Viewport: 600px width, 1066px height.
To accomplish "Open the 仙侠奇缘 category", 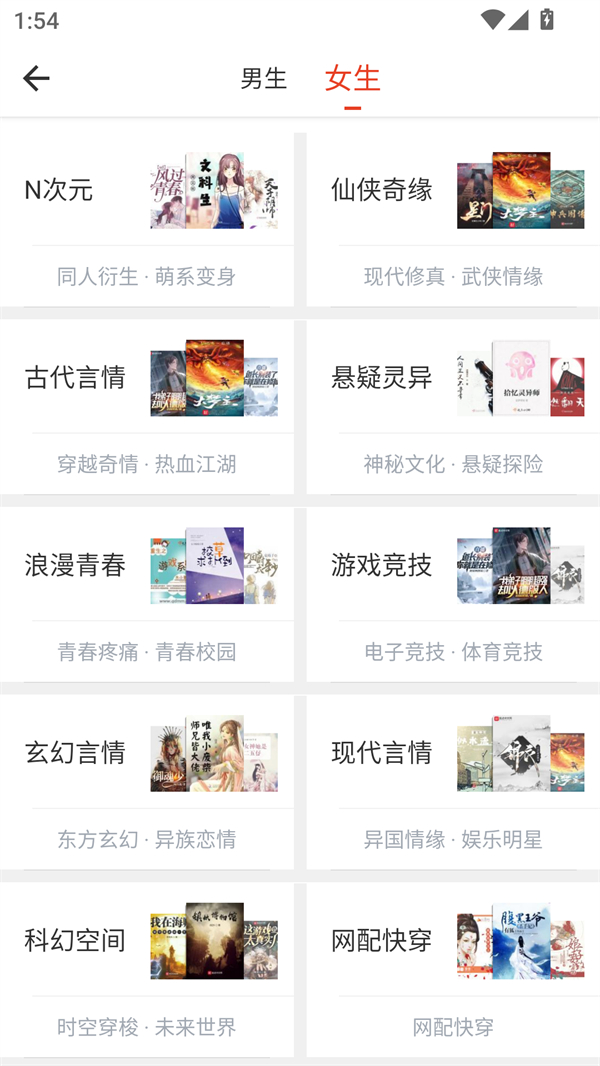I will (x=453, y=220).
